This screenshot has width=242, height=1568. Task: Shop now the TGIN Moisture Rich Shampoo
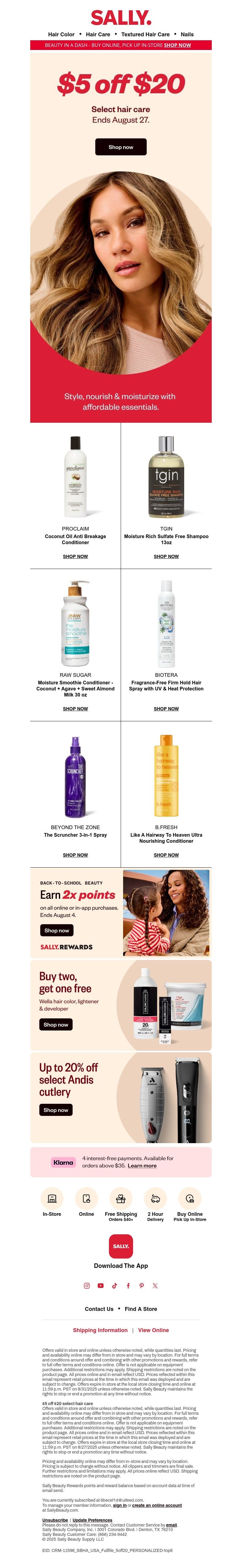[166, 556]
